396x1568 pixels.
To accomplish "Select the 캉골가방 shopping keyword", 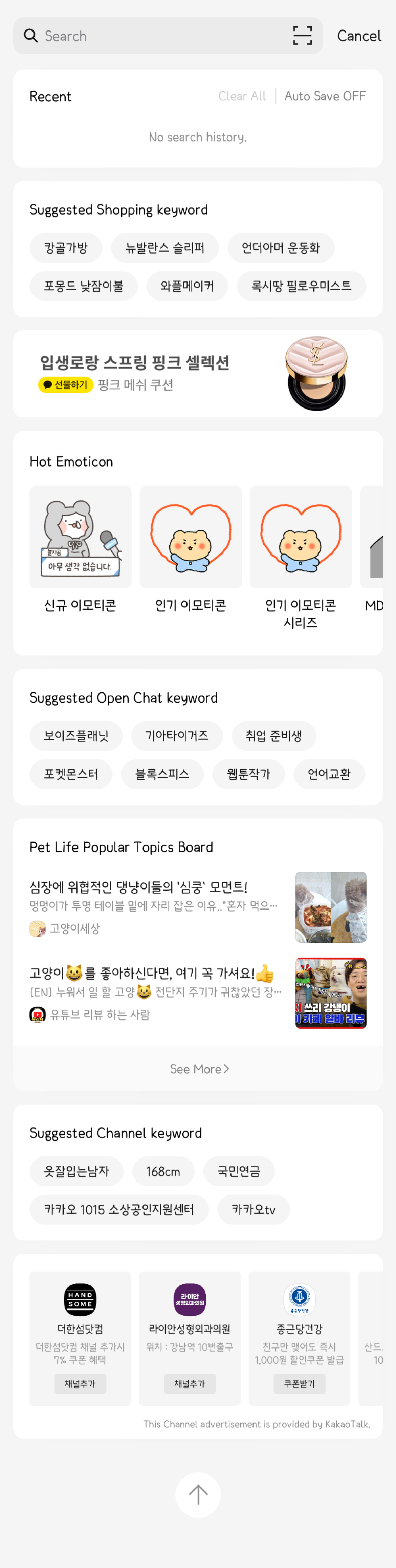I will [66, 248].
